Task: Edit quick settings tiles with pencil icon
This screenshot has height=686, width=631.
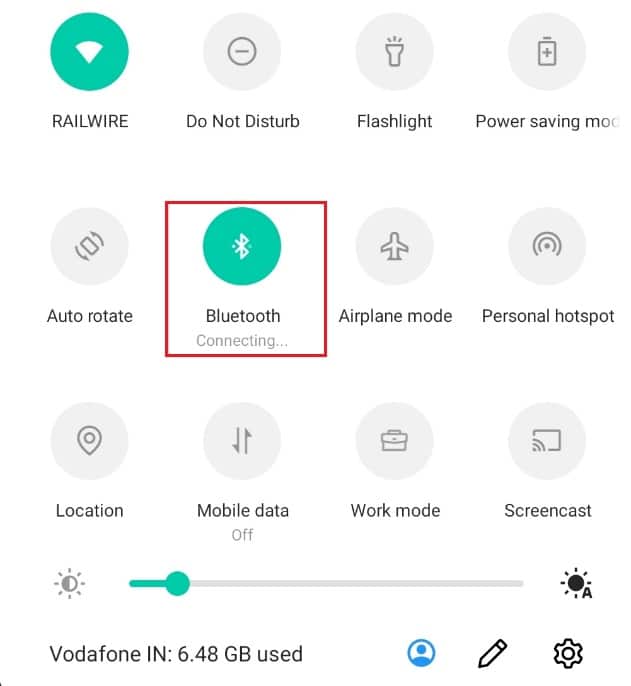Action: click(492, 654)
